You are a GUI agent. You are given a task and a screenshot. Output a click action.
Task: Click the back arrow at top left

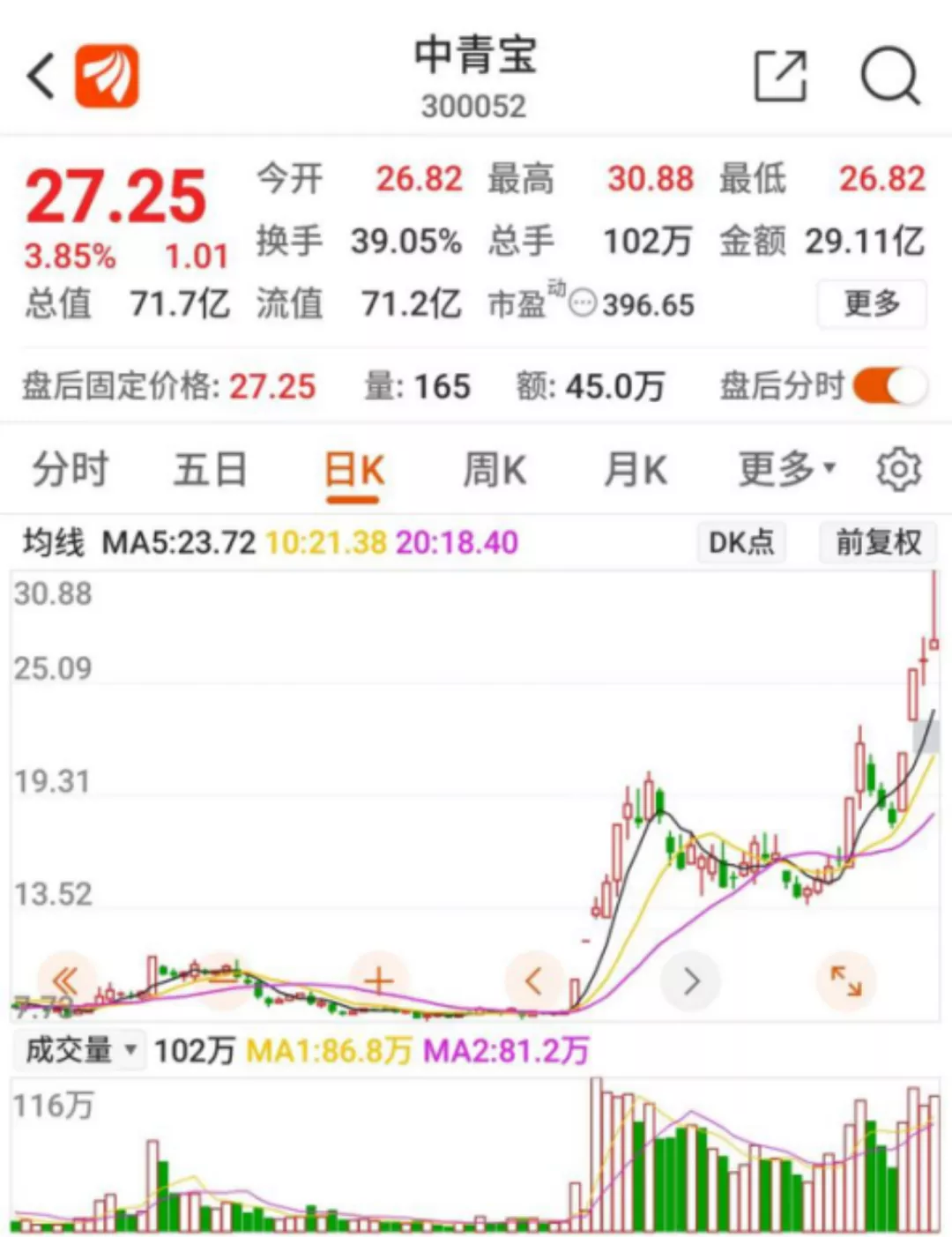click(x=40, y=76)
